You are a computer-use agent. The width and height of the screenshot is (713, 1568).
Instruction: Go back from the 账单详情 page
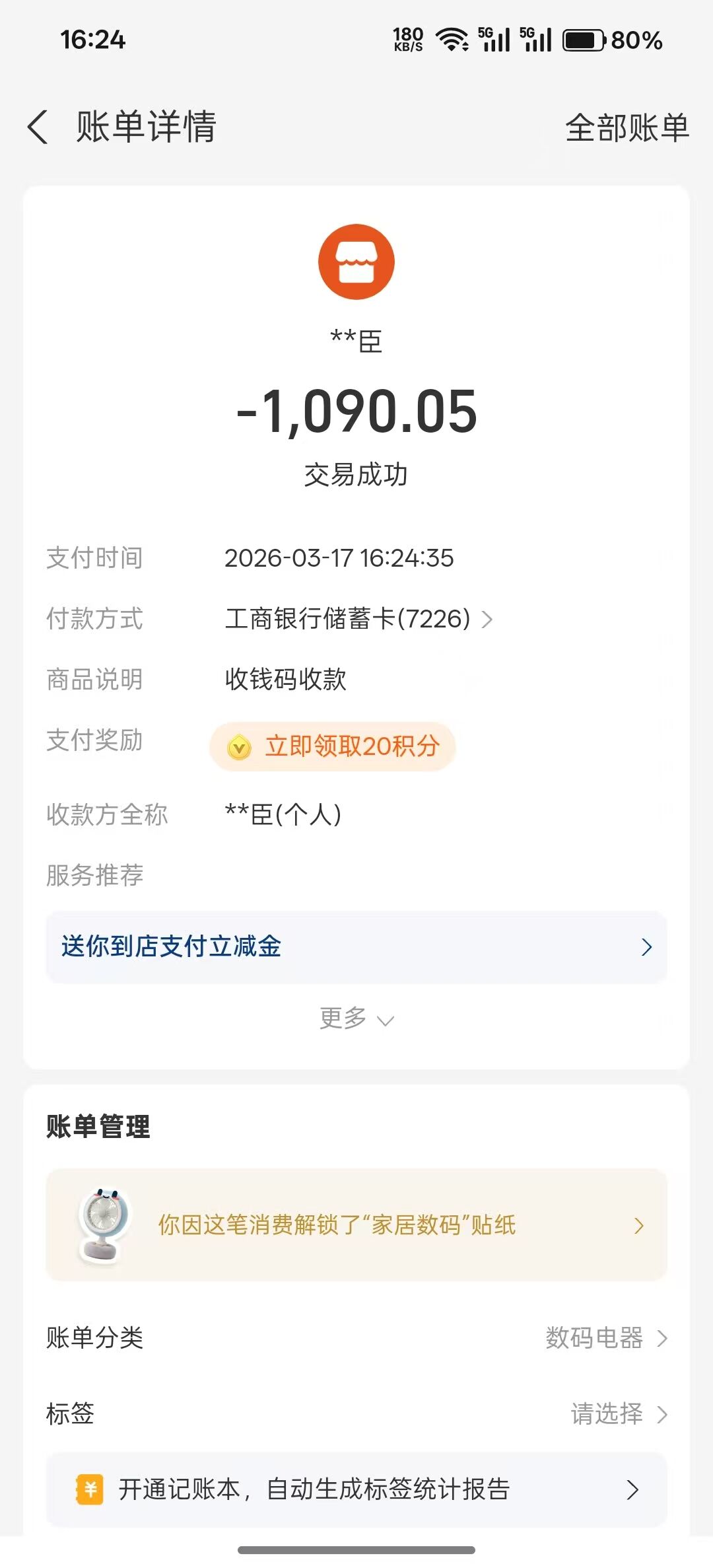38,126
